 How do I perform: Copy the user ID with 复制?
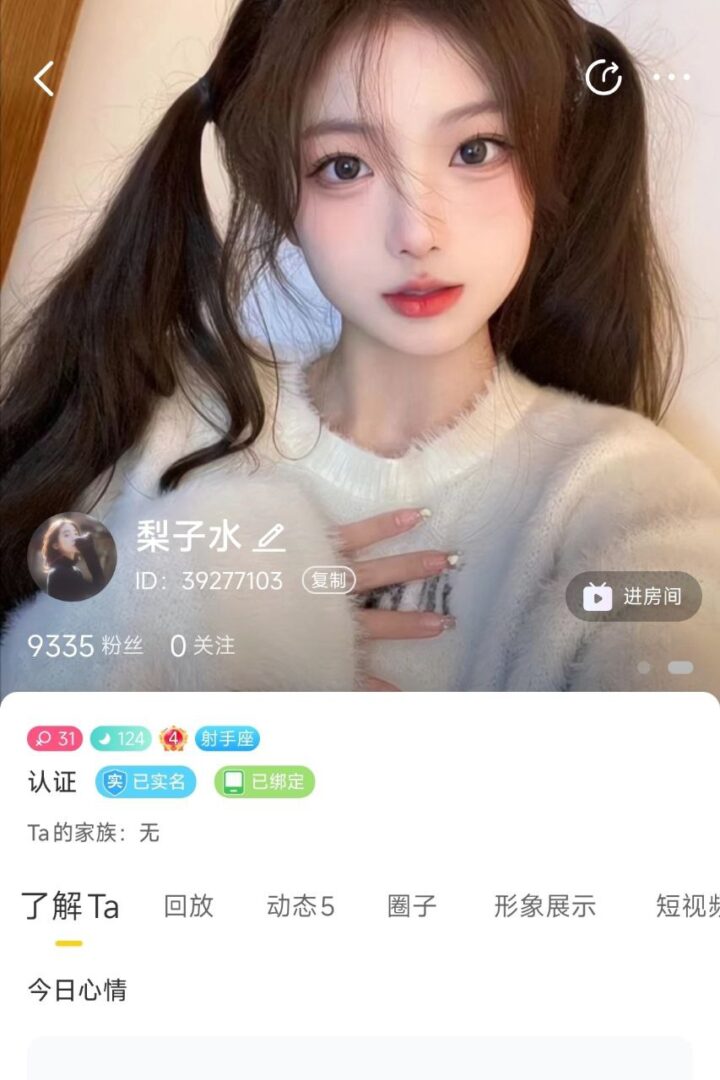coord(329,581)
